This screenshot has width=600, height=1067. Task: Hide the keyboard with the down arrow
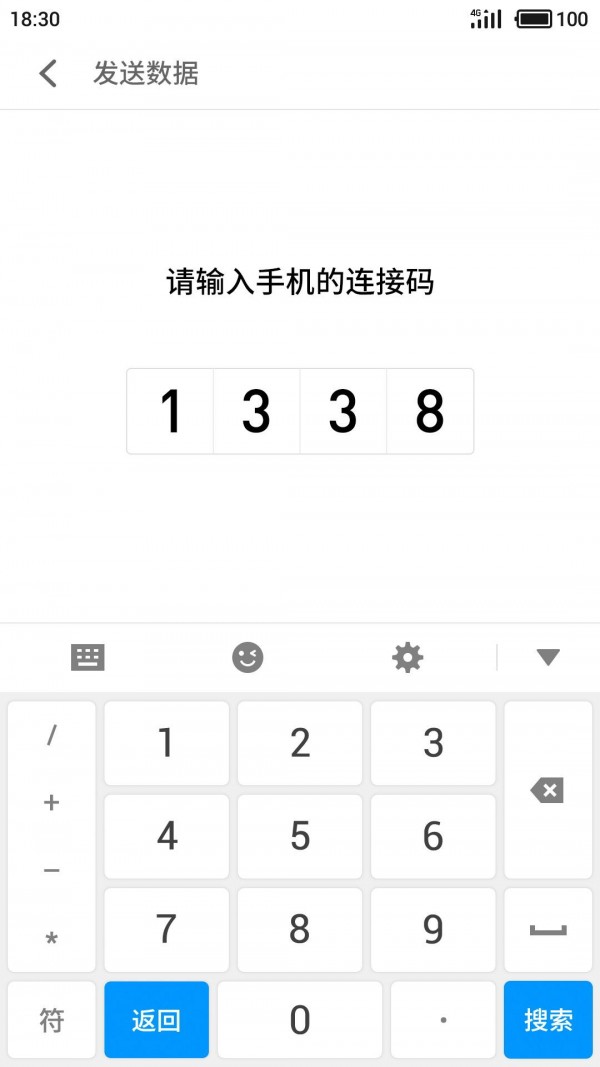[x=548, y=657]
